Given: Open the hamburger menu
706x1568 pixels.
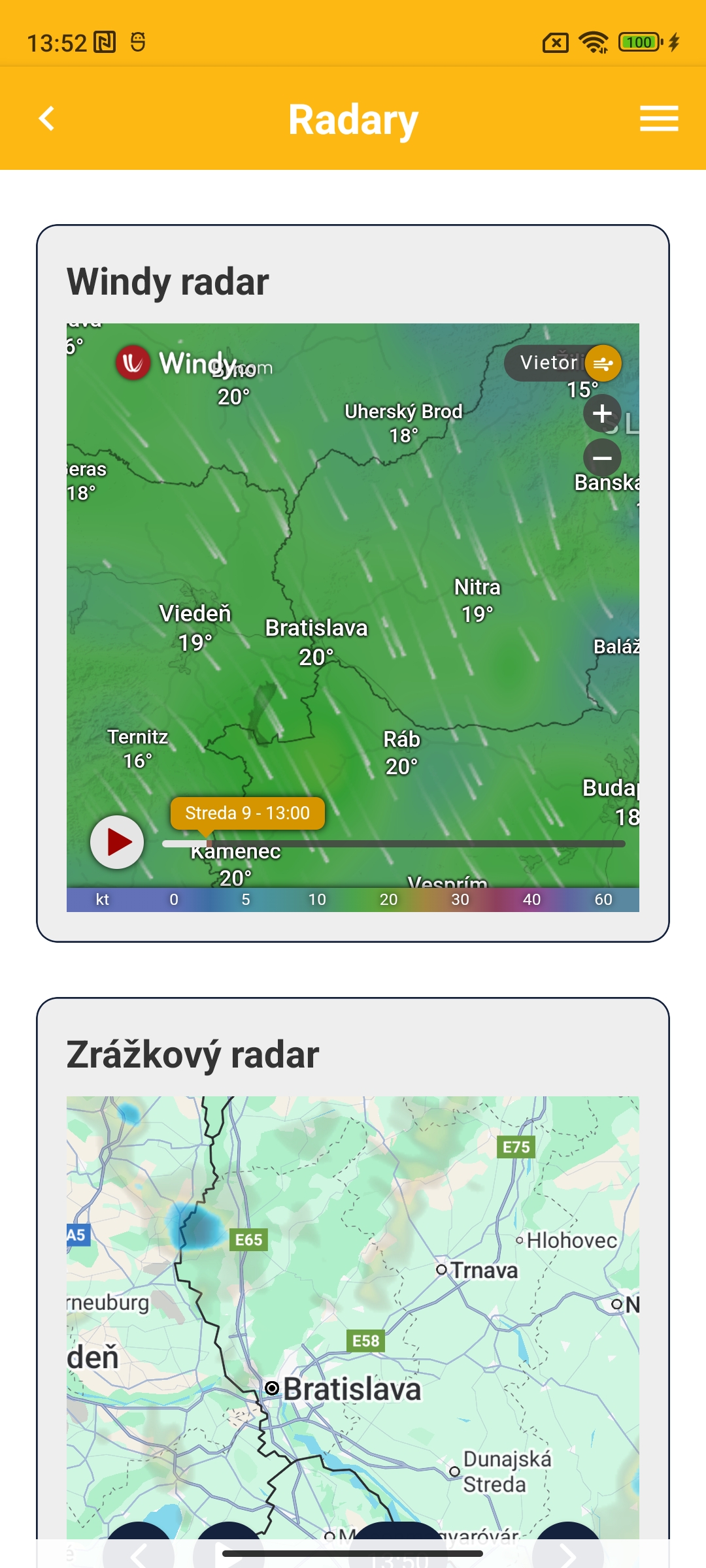Looking at the screenshot, I should 658,119.
